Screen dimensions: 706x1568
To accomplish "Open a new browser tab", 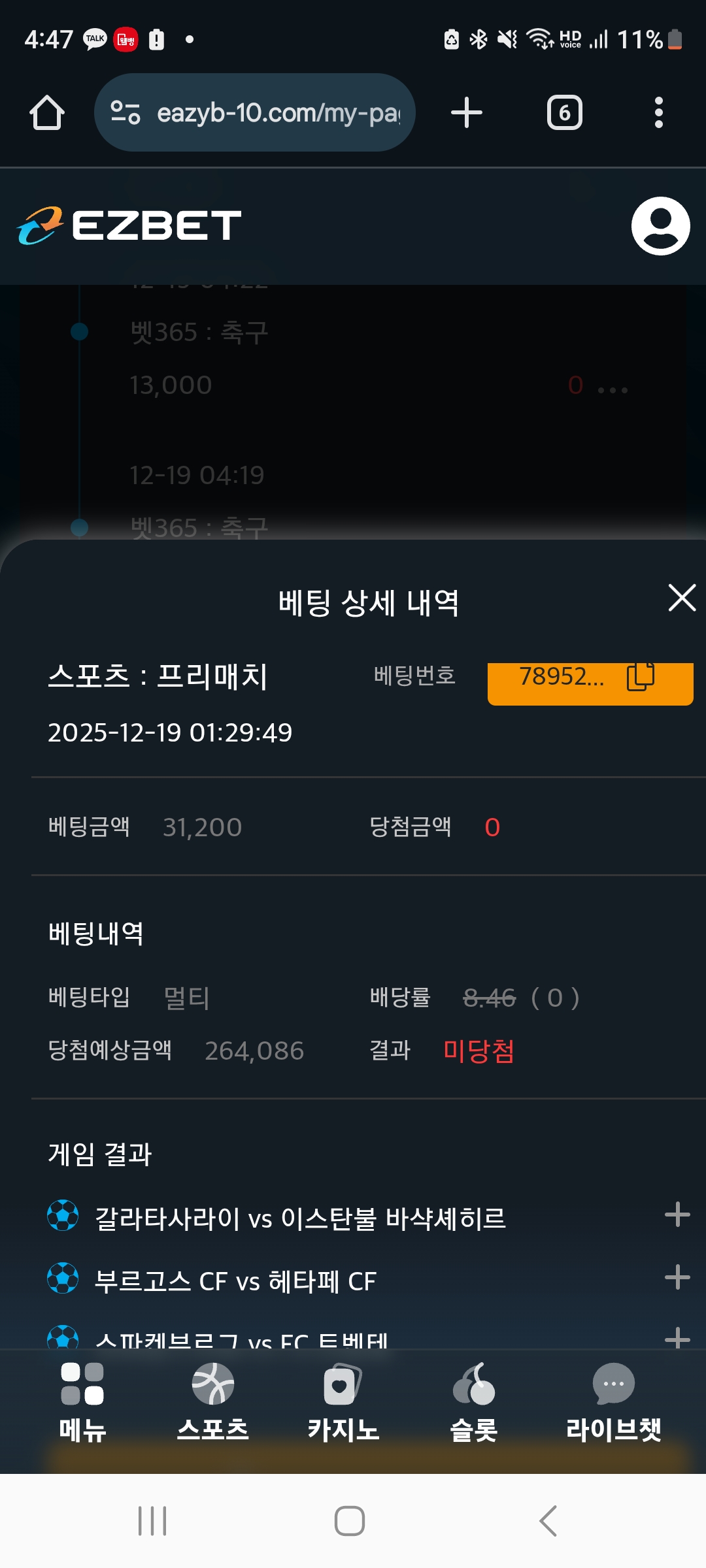I will pos(467,113).
